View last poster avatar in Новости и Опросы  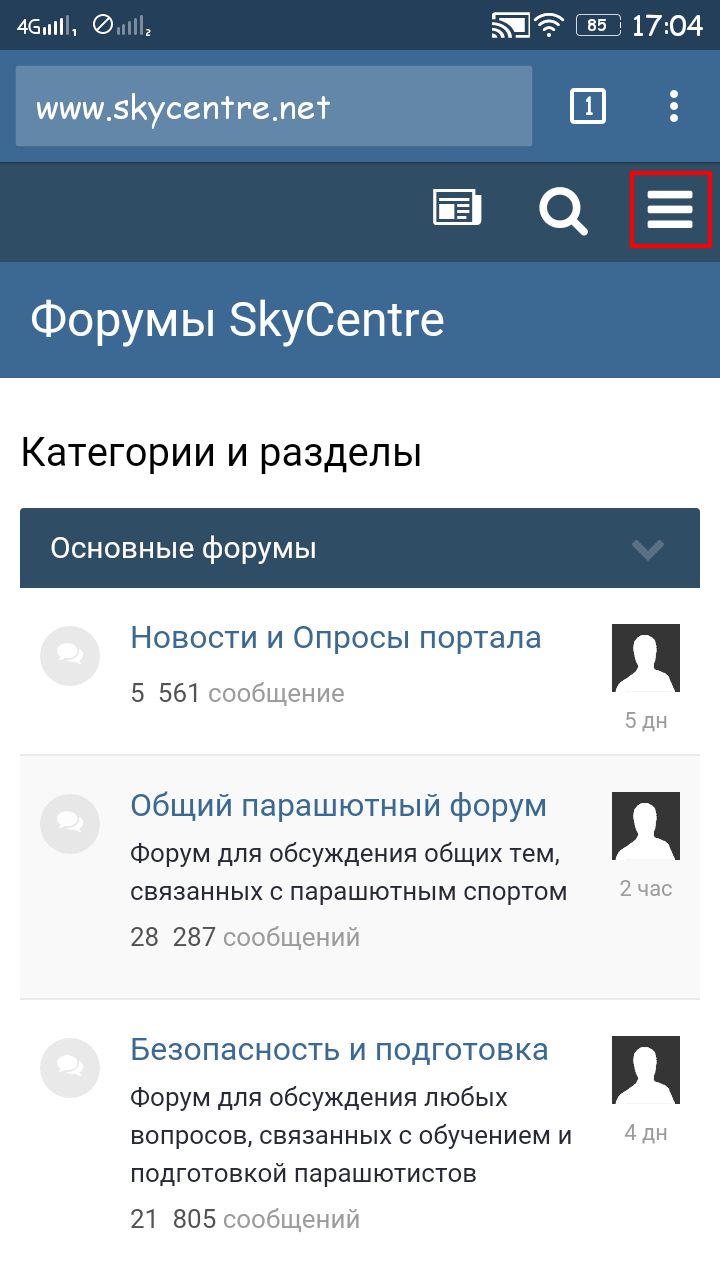646,658
